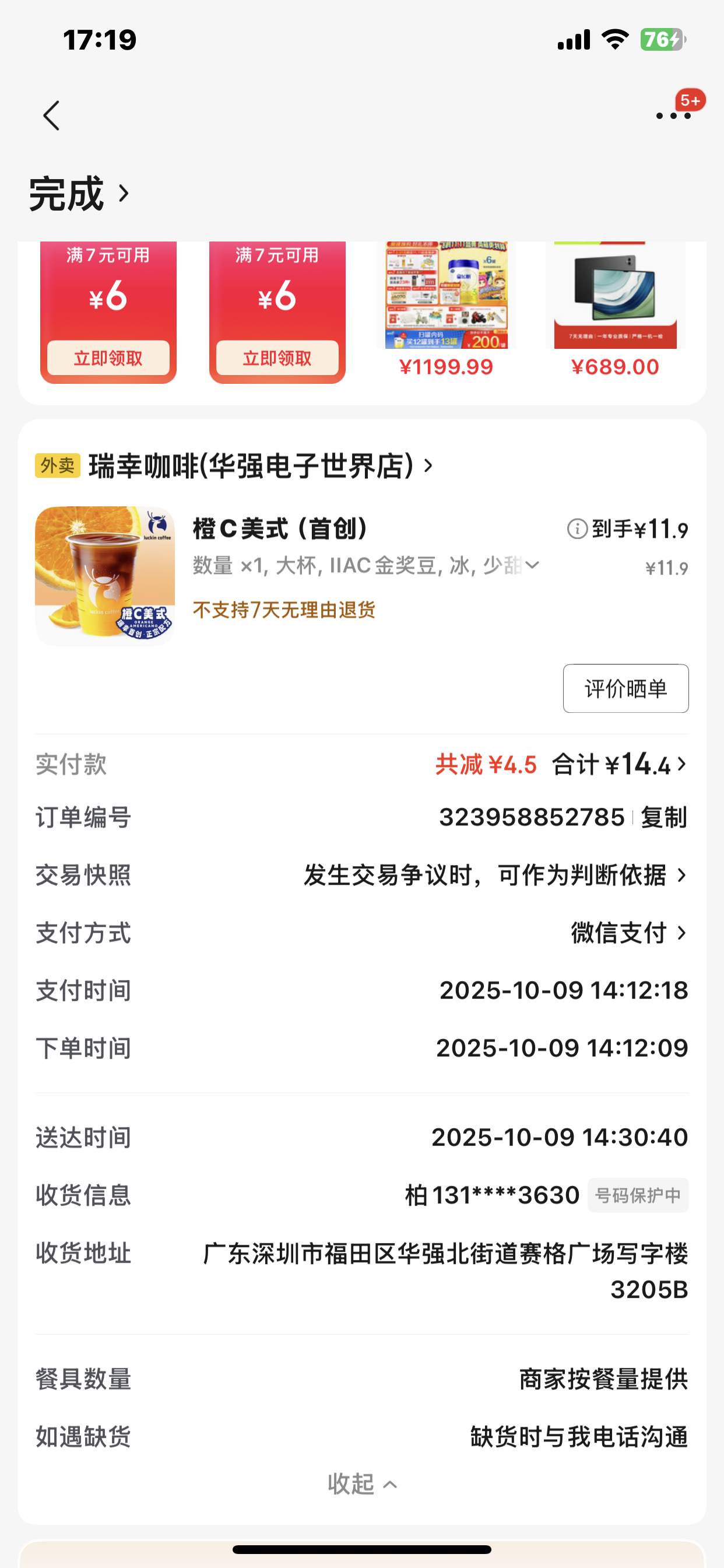Open the 支付方式 微信支付 details
The height and width of the screenshot is (1568, 724).
pyautogui.click(x=628, y=933)
